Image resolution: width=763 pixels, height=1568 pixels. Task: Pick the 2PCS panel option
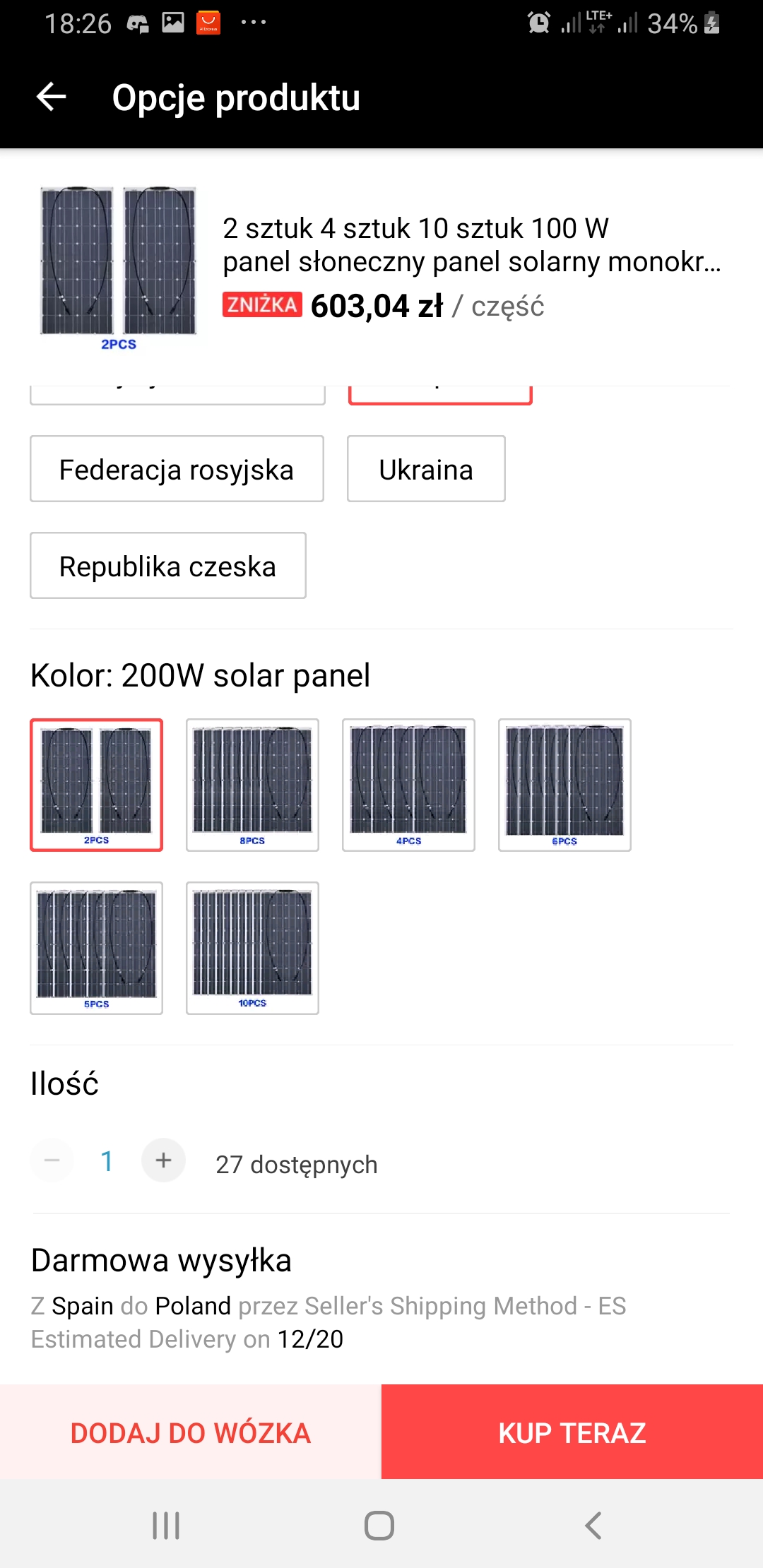(x=96, y=785)
